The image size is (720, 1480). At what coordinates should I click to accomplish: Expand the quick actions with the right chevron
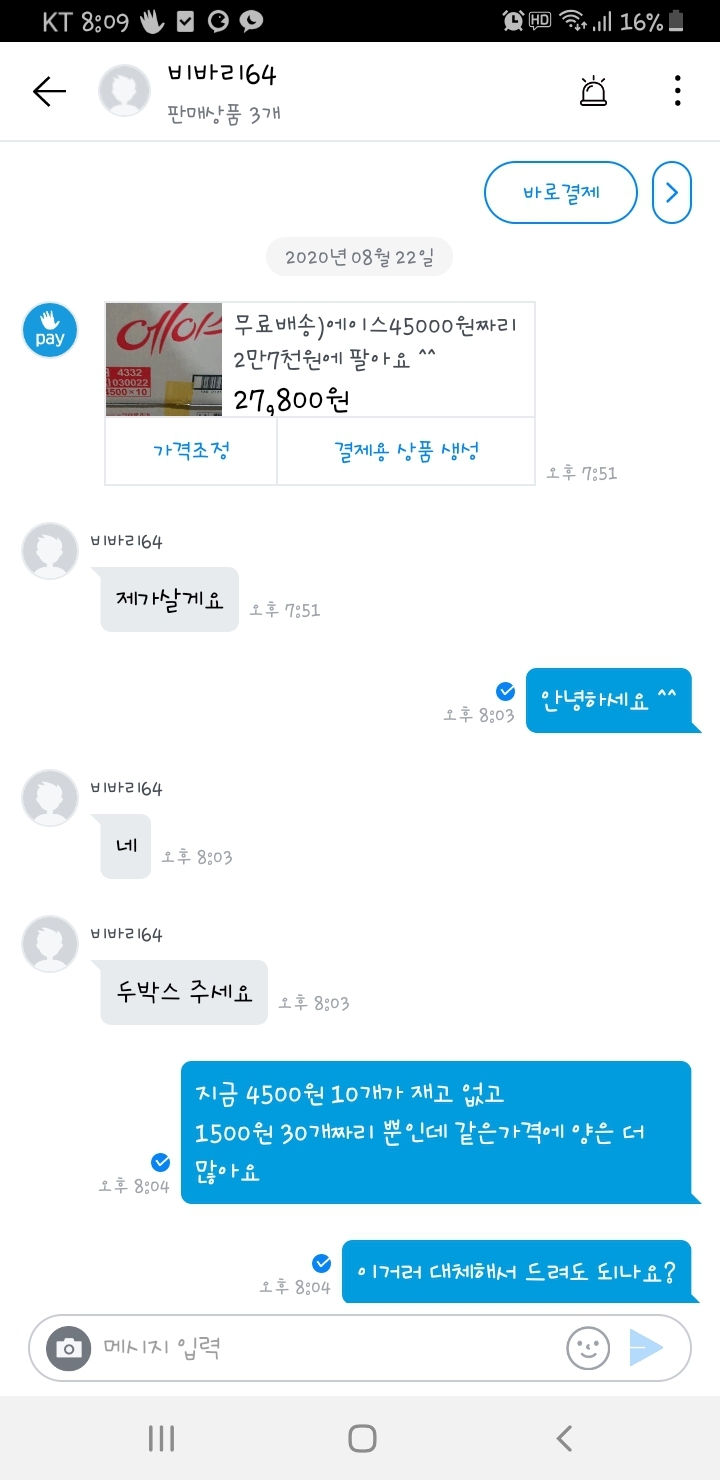(671, 192)
